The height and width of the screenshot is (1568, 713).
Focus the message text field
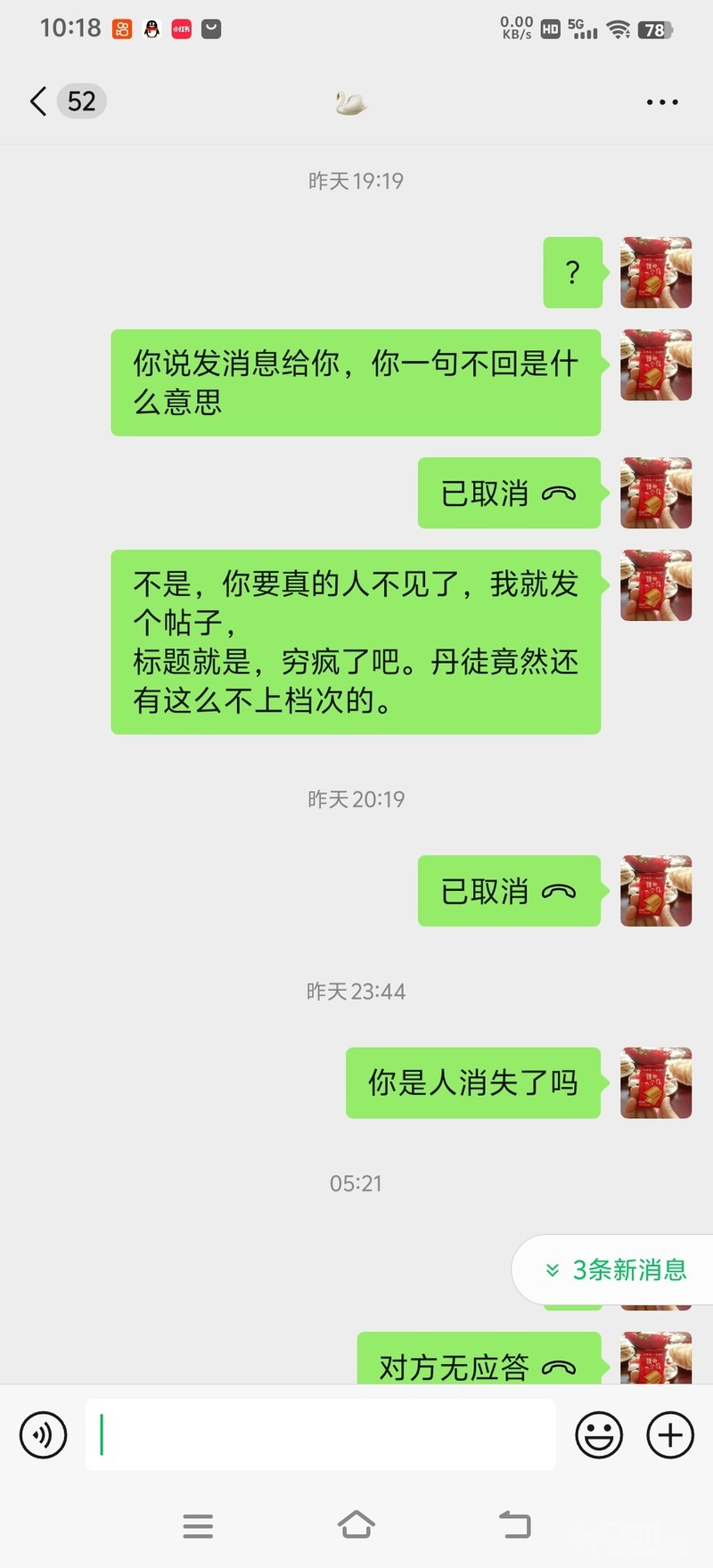pos(321,1435)
